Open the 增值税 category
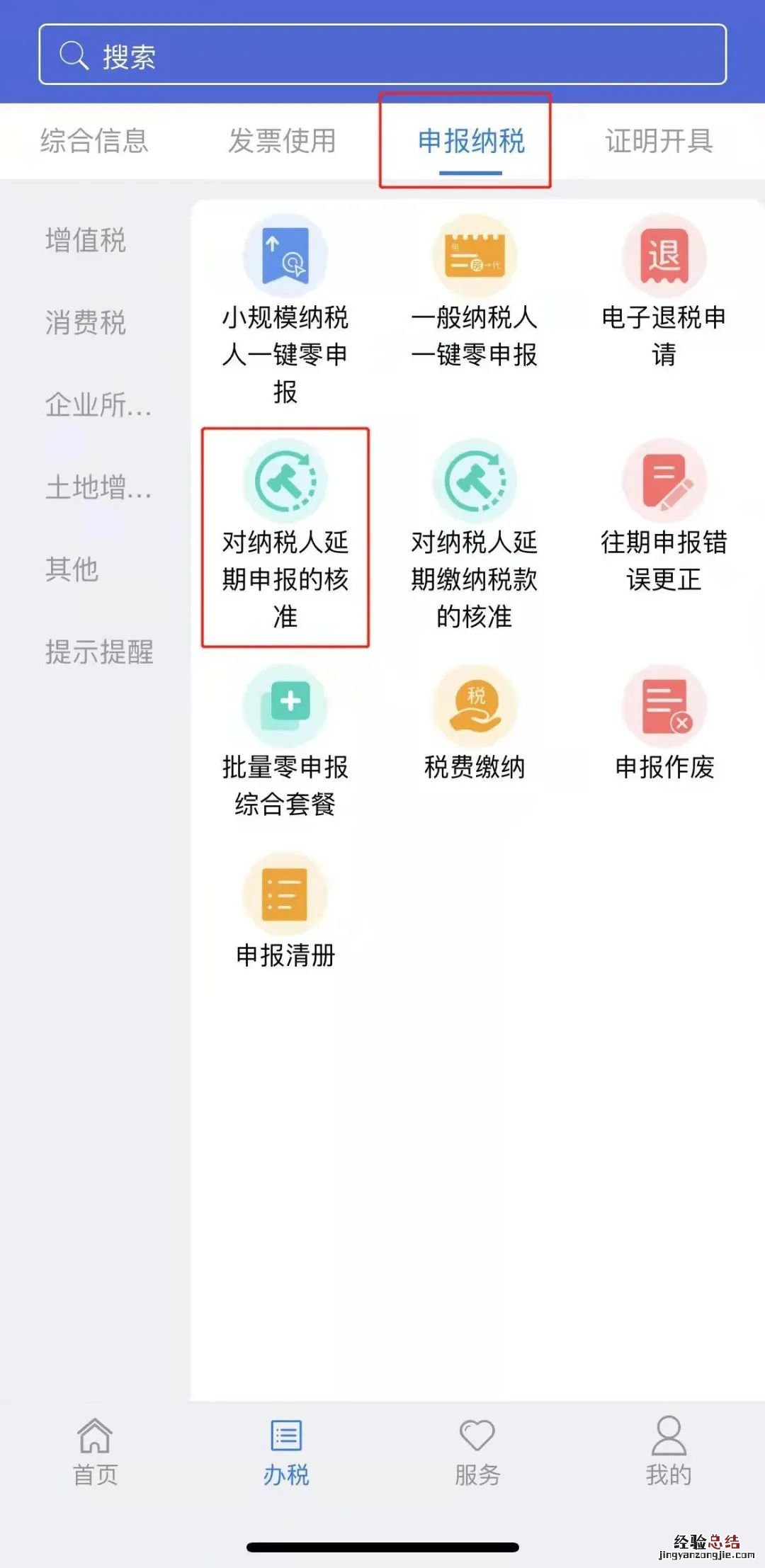 86,240
